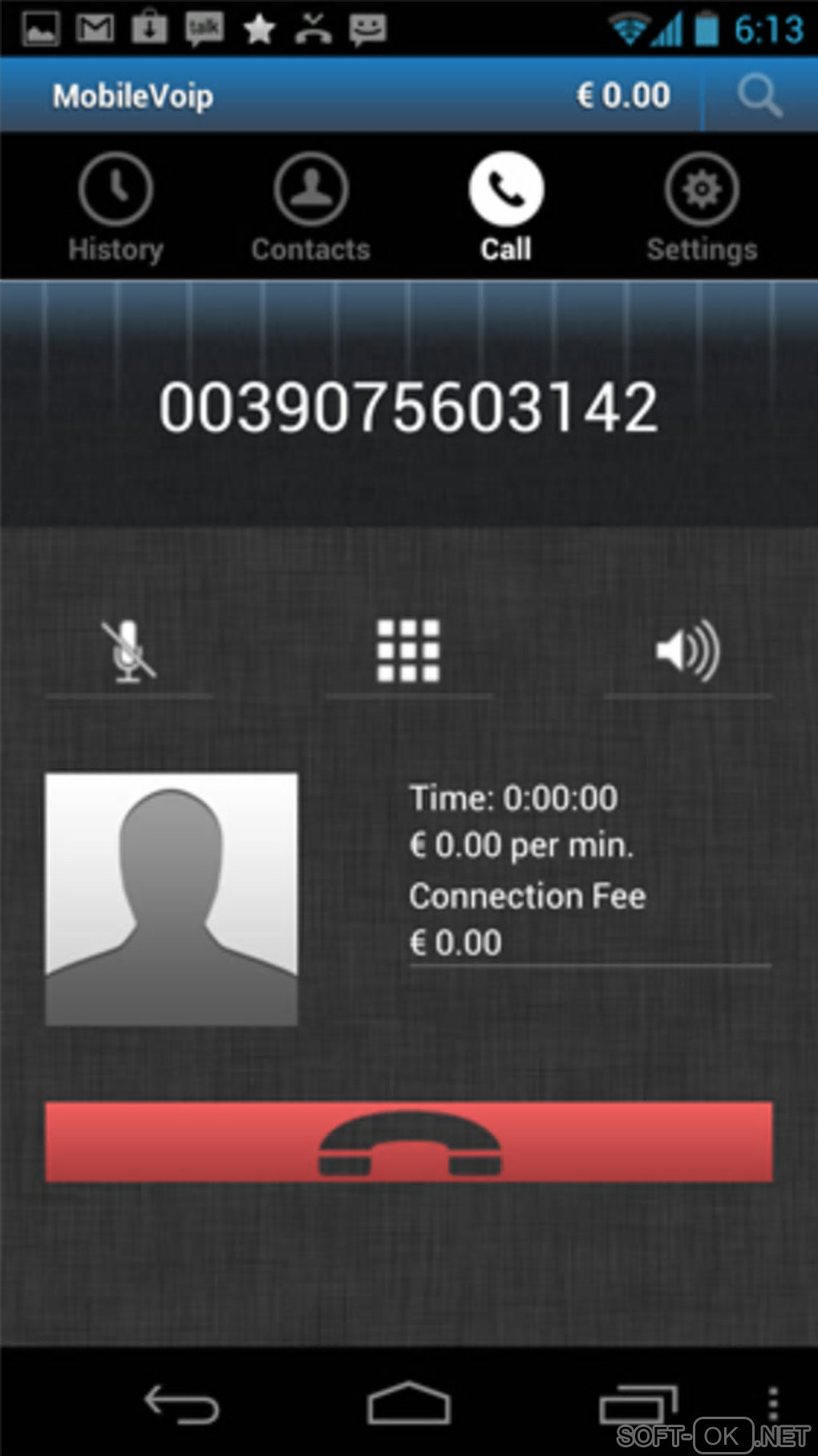Image resolution: width=818 pixels, height=1456 pixels.
Task: Go back using the system back button
Action: point(181,1404)
